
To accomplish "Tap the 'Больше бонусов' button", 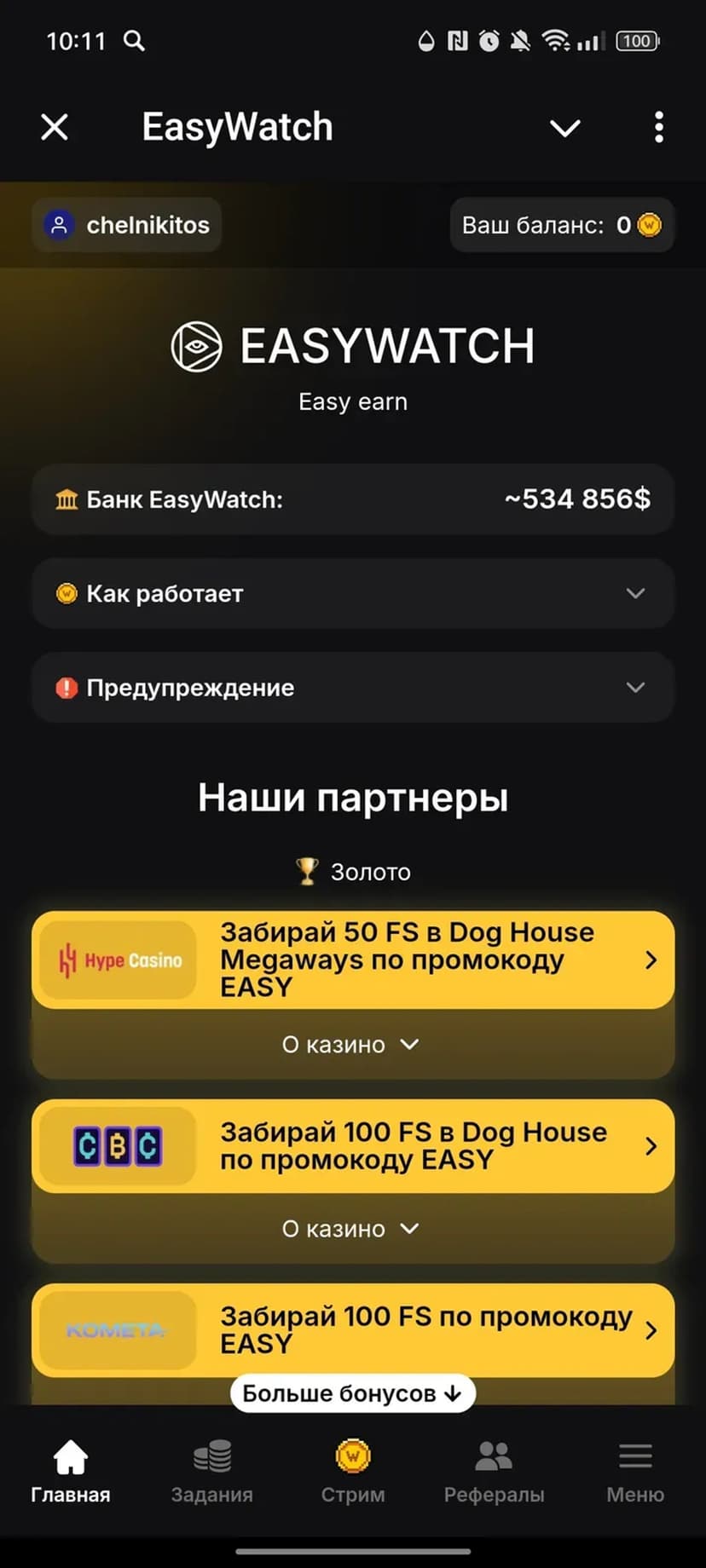I will point(352,1393).
